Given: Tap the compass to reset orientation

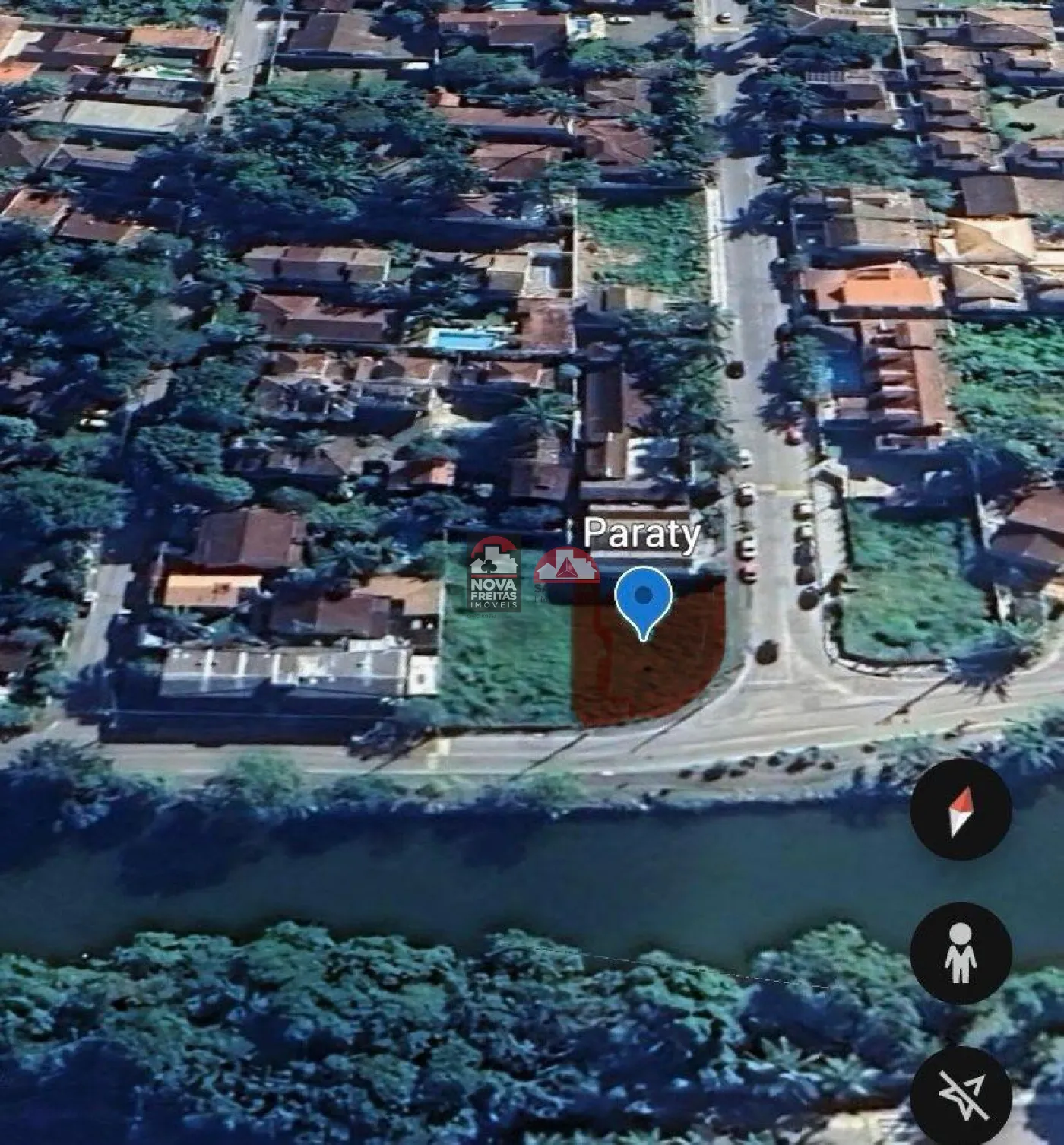Looking at the screenshot, I should pyautogui.click(x=961, y=809).
